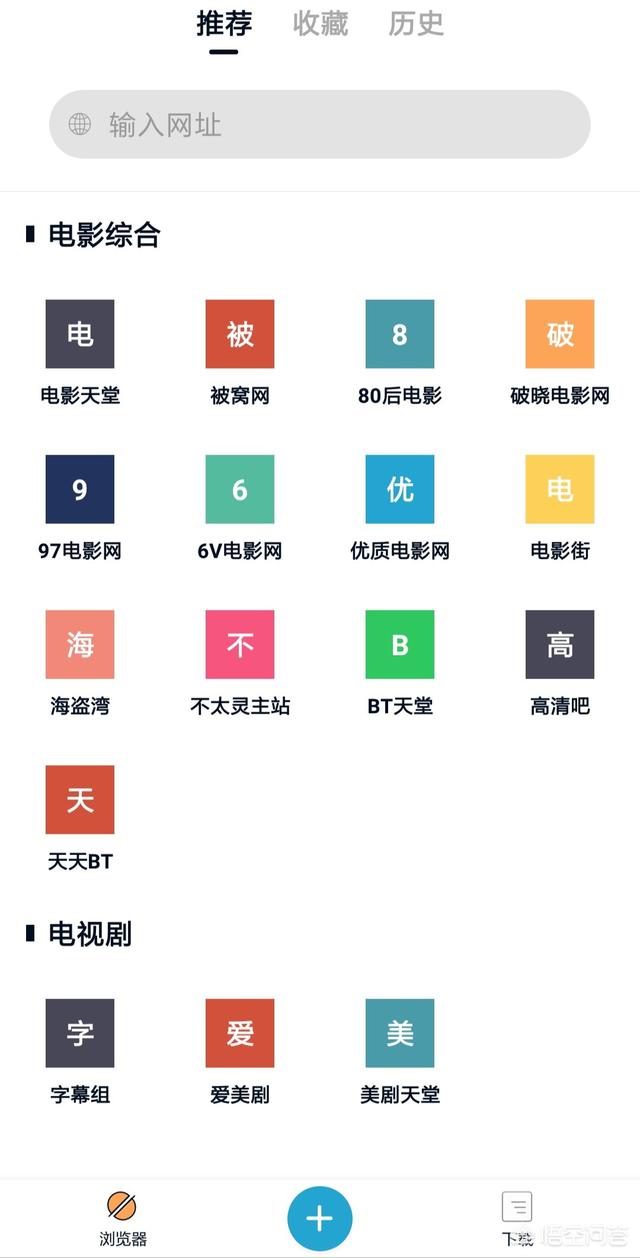640x1258 pixels.
Task: Open the BT天堂 site
Action: click(x=400, y=645)
